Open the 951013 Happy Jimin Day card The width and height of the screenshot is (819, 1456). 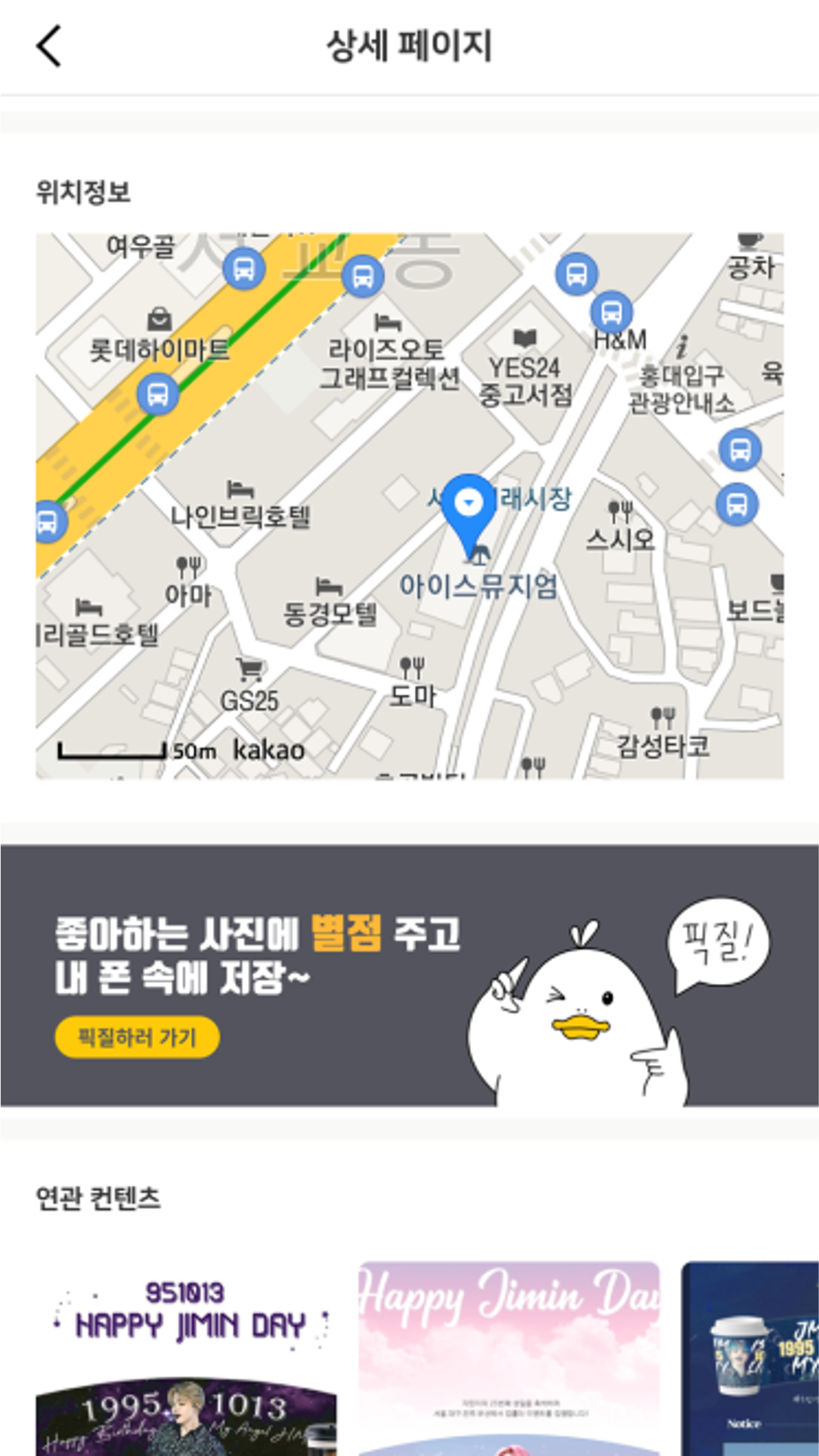point(186,1359)
